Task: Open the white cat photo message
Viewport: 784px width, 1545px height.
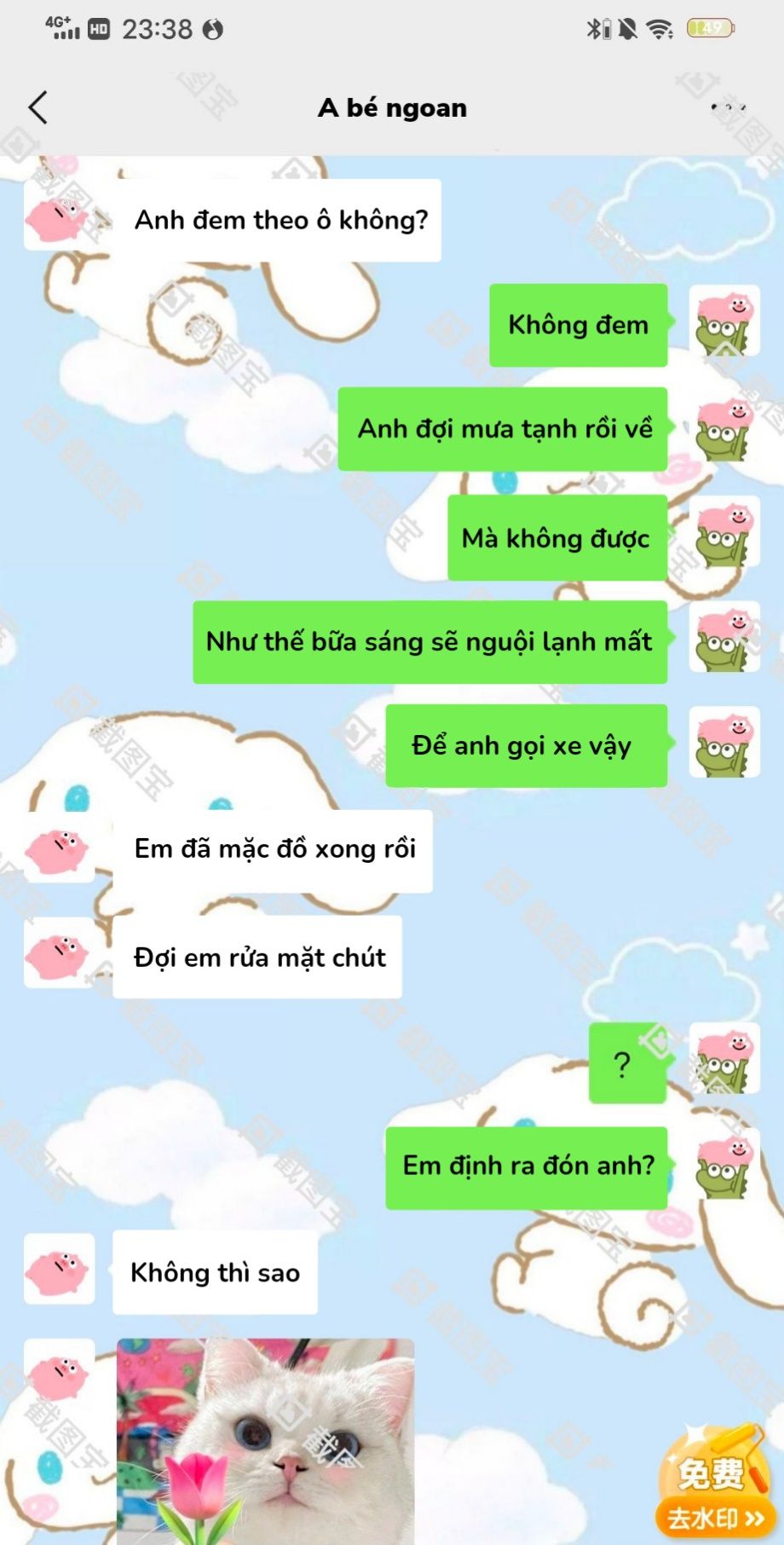Action: tap(265, 1441)
